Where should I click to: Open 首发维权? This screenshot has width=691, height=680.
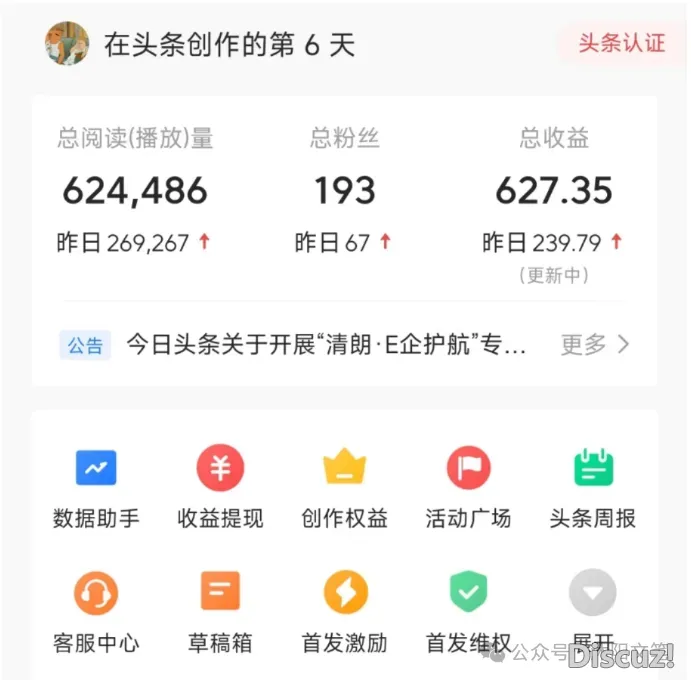(x=468, y=612)
